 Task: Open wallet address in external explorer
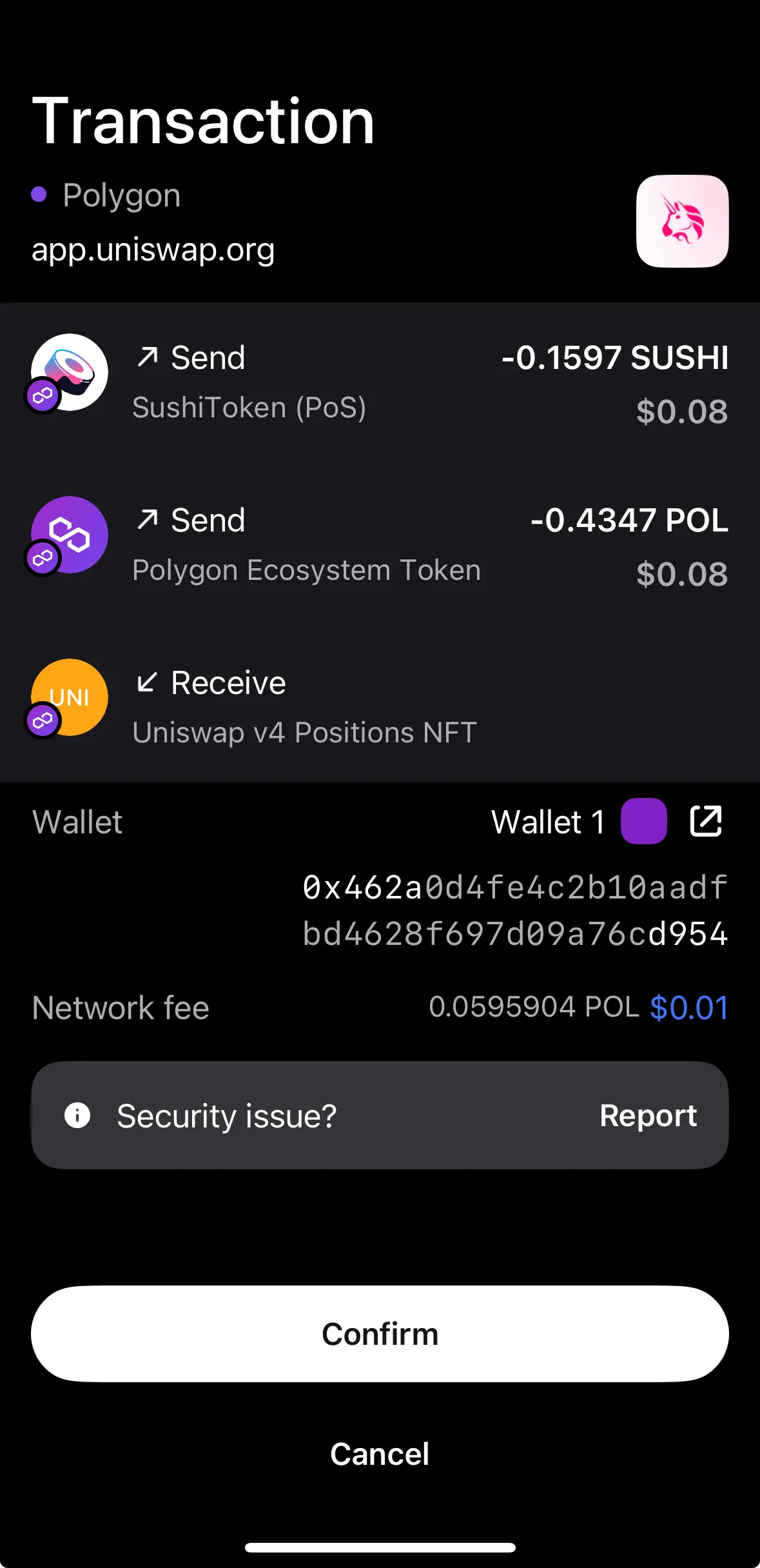(706, 821)
